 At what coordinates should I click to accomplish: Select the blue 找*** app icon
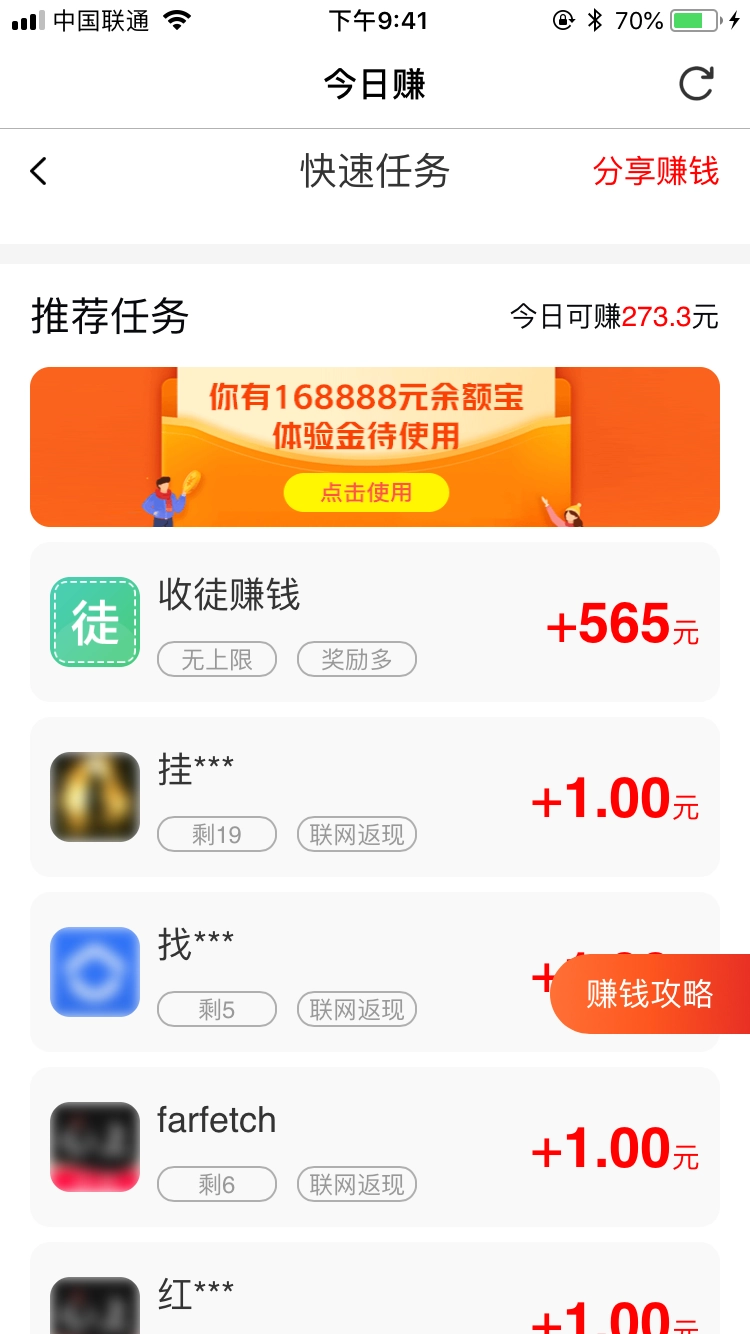tap(94, 972)
